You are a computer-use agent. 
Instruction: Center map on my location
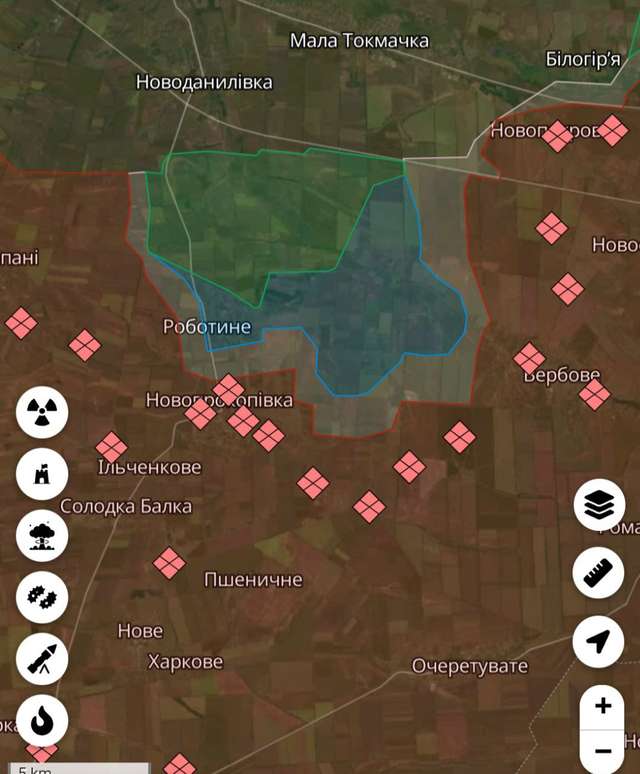click(x=598, y=642)
